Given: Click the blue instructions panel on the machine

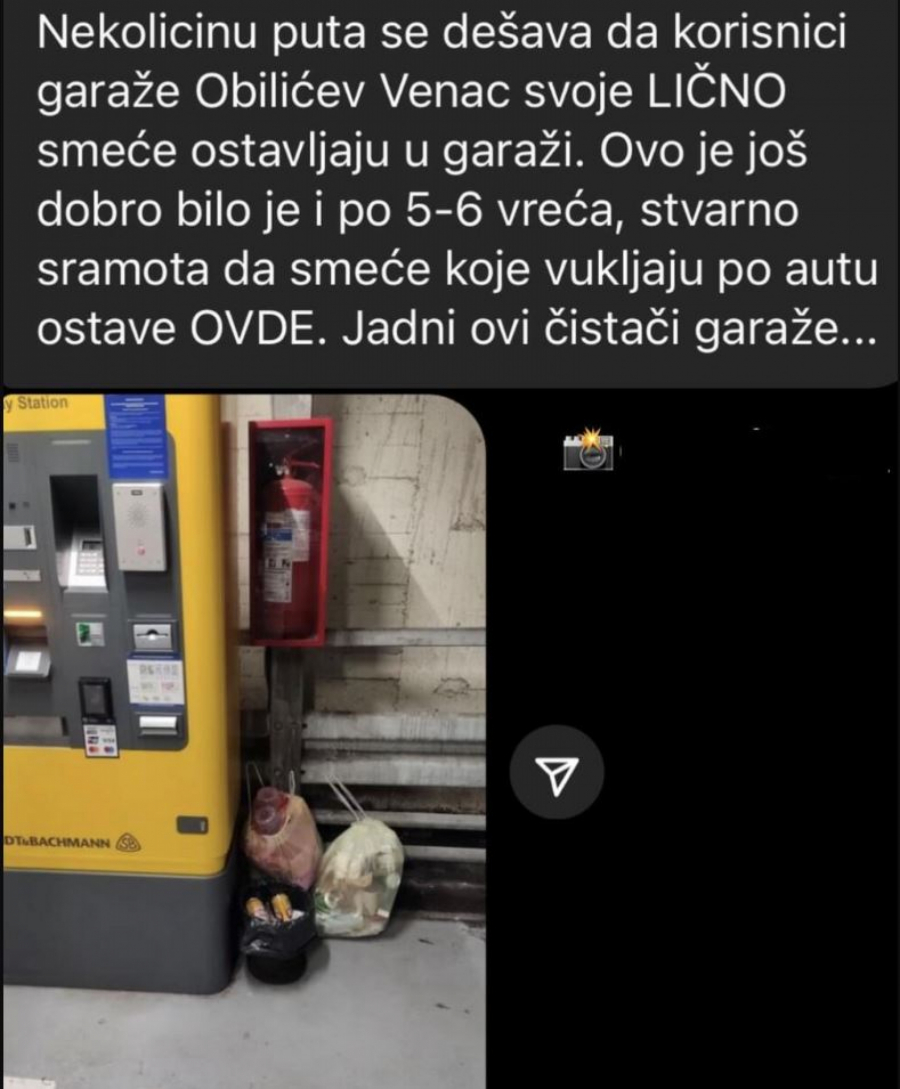Looking at the screenshot, I should (137, 436).
